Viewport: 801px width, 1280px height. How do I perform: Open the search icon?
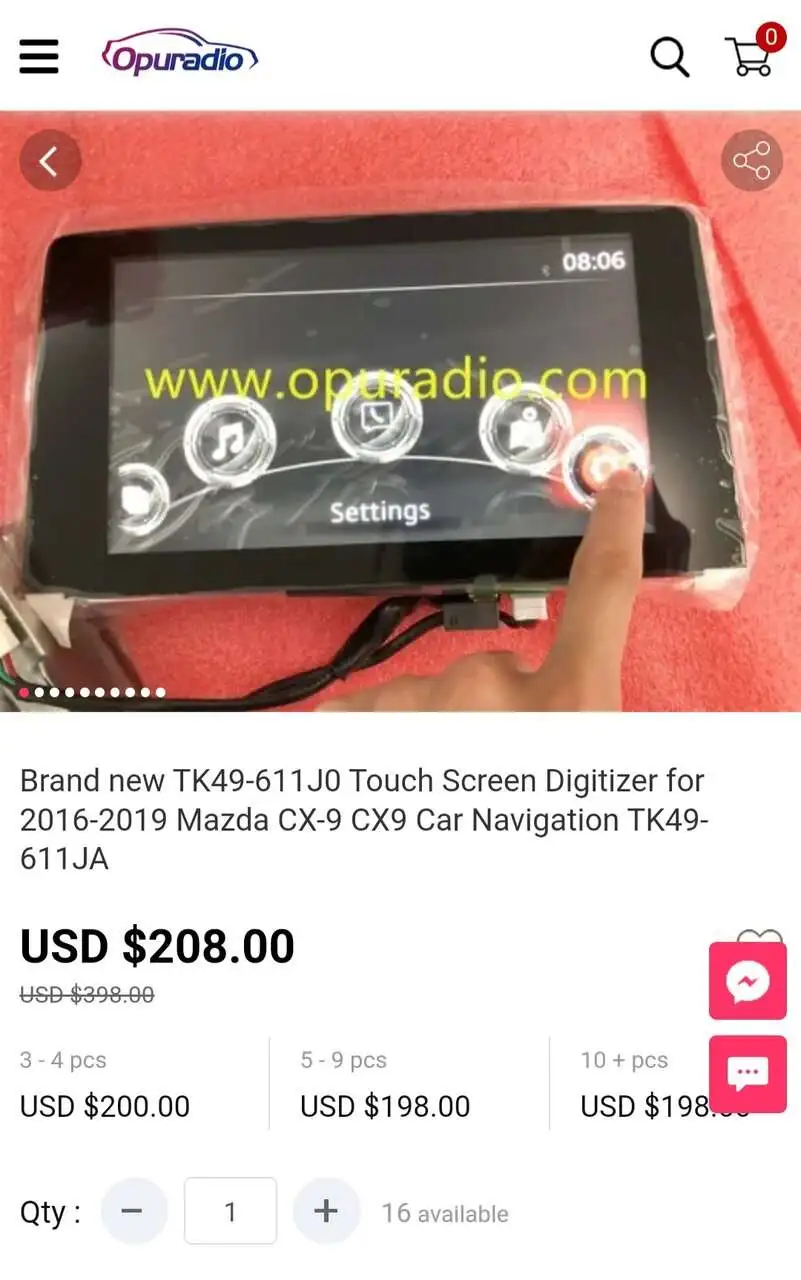tap(669, 57)
